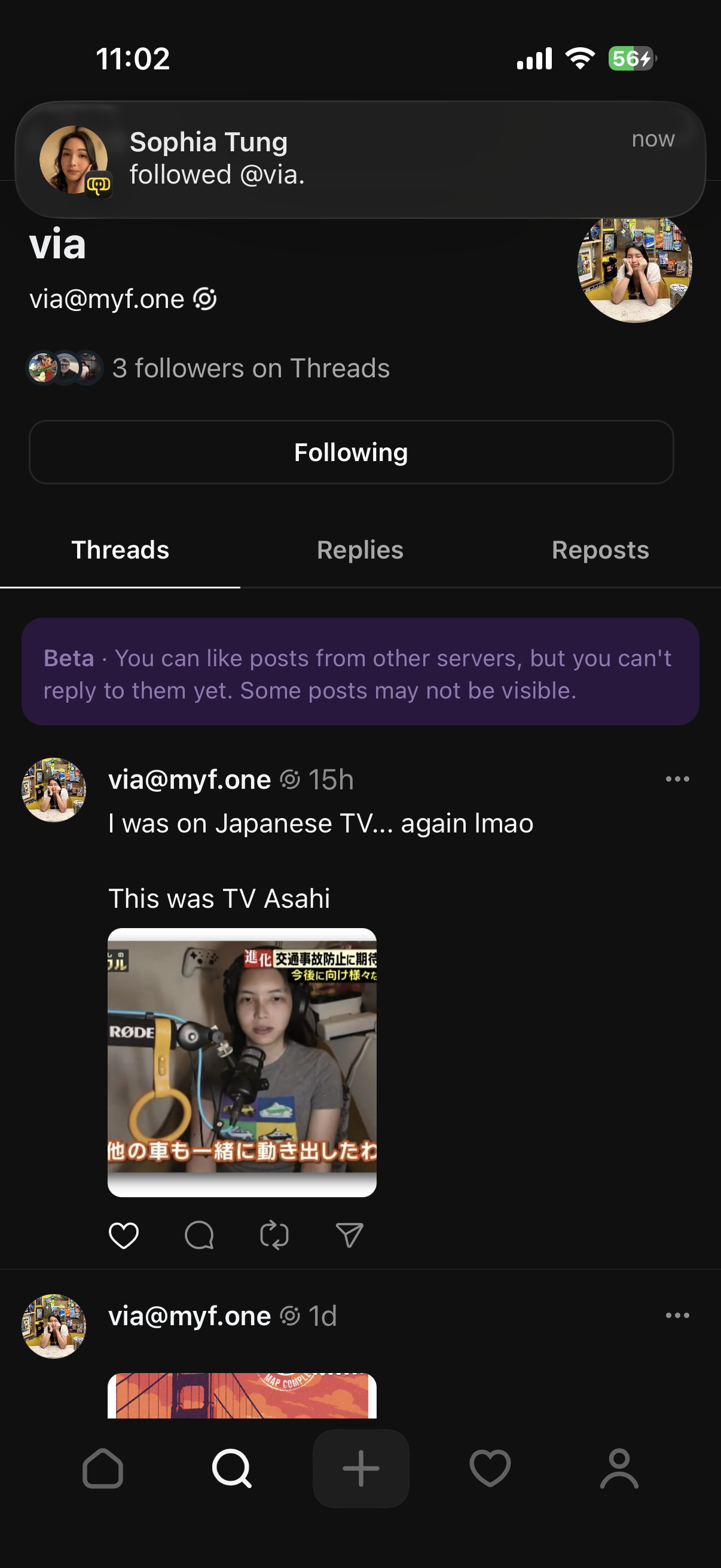
Task: Open the Activity heart tab
Action: (490, 1469)
